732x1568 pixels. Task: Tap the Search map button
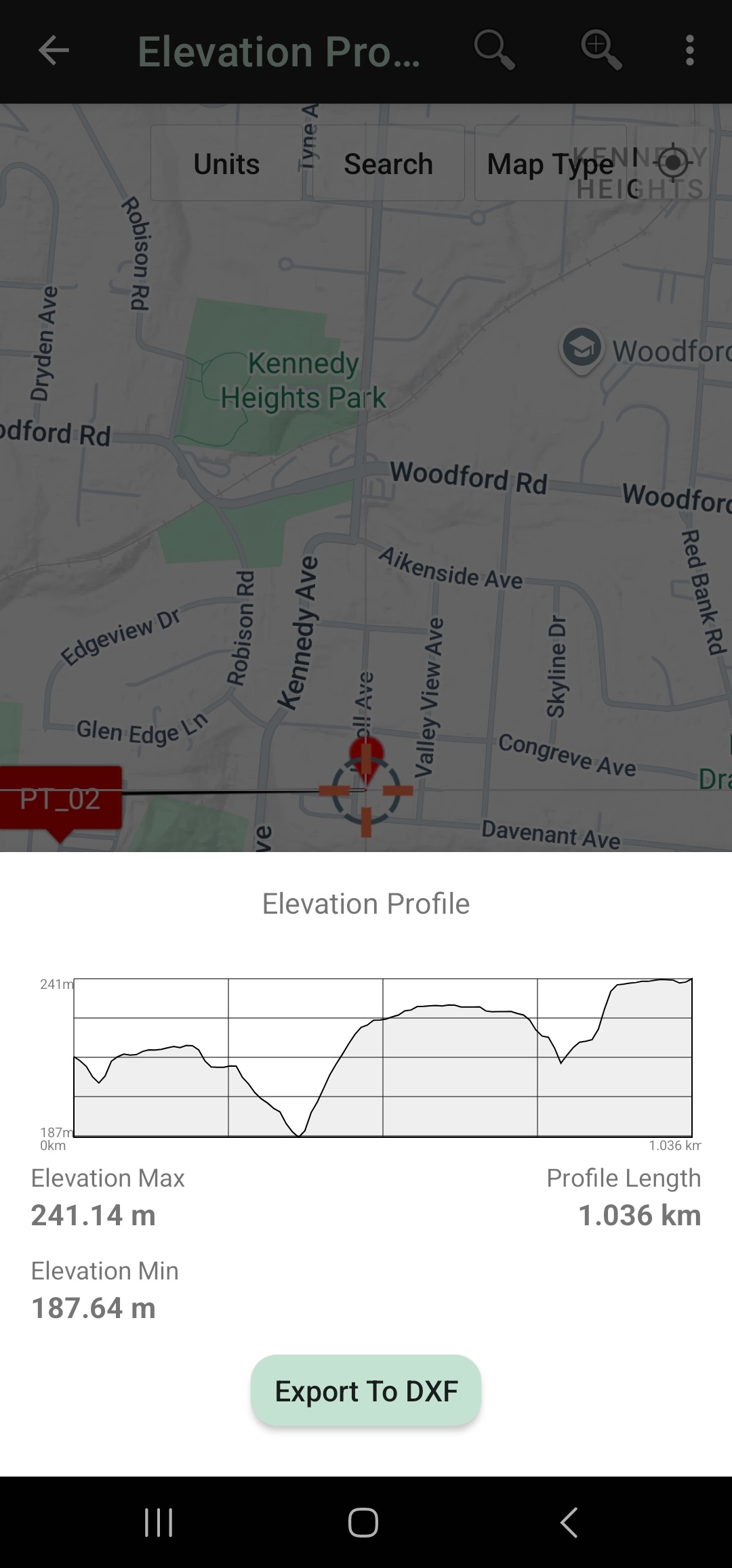pyautogui.click(x=388, y=164)
